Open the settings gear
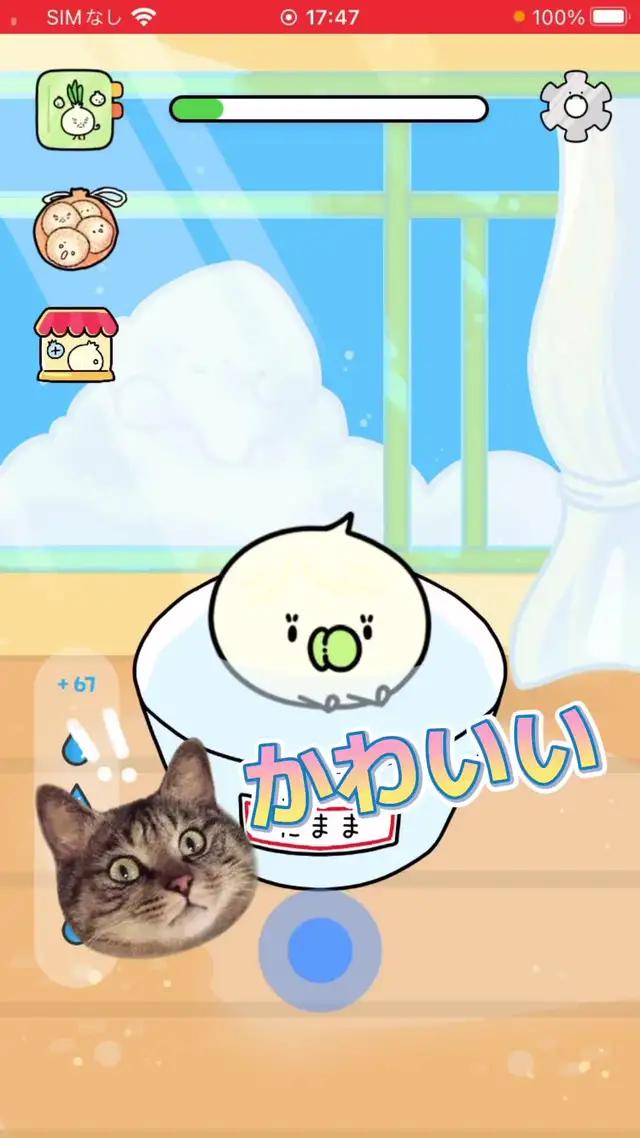 (575, 107)
